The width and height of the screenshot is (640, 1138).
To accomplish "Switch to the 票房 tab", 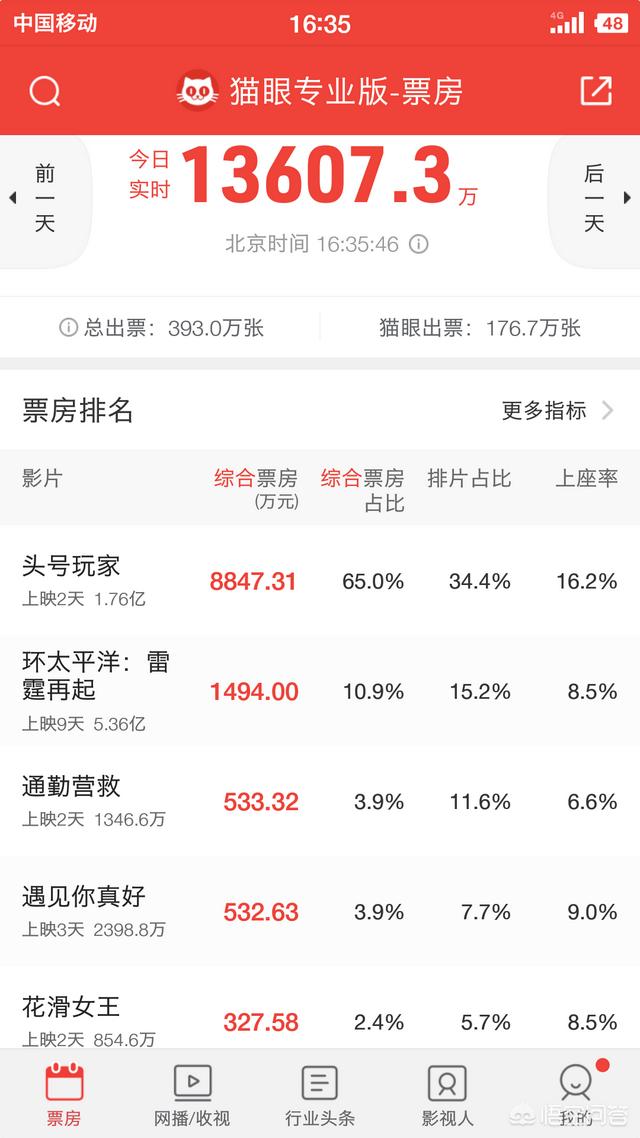I will click(64, 1094).
